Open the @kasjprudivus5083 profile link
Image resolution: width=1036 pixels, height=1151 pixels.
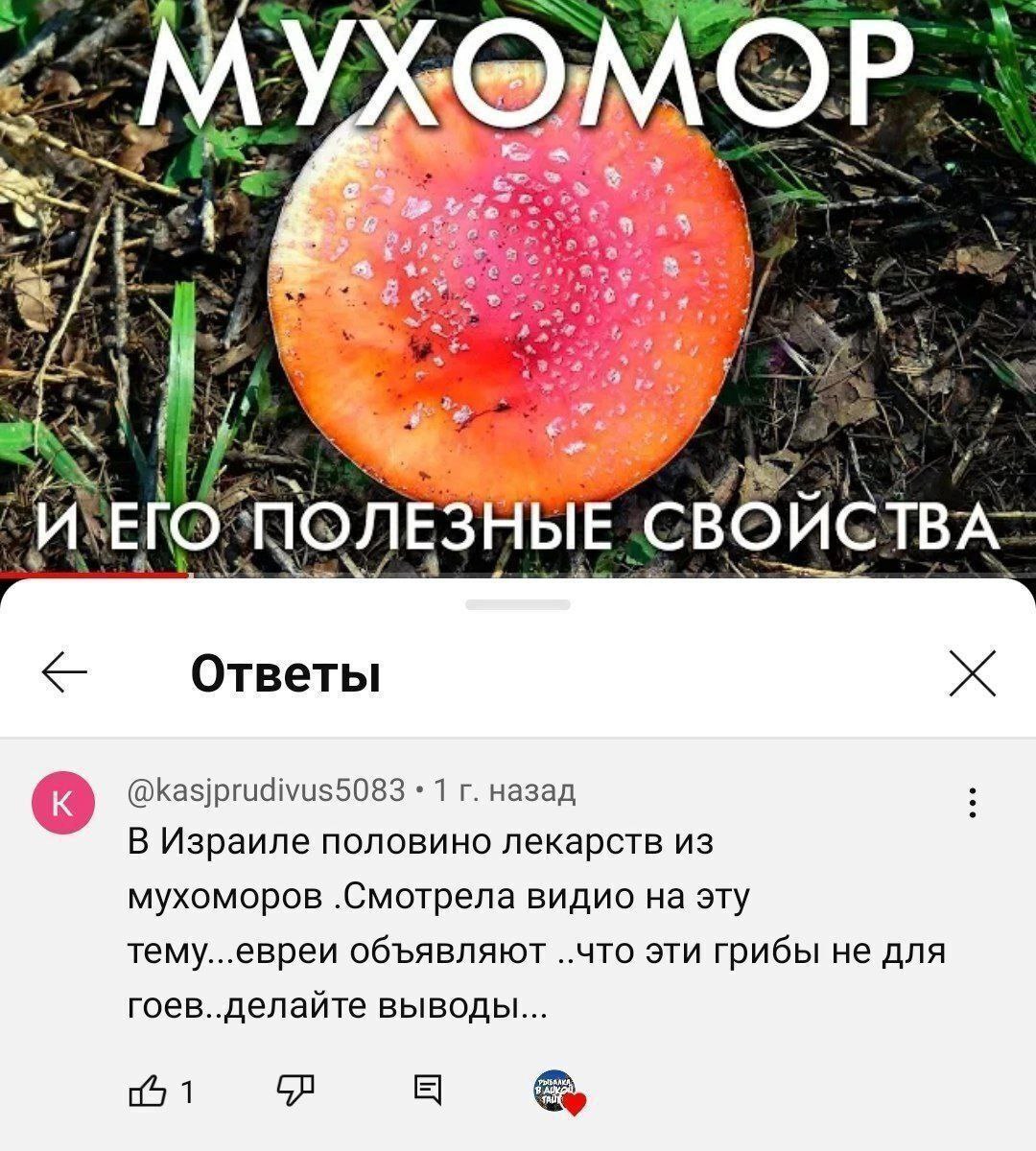(x=268, y=790)
